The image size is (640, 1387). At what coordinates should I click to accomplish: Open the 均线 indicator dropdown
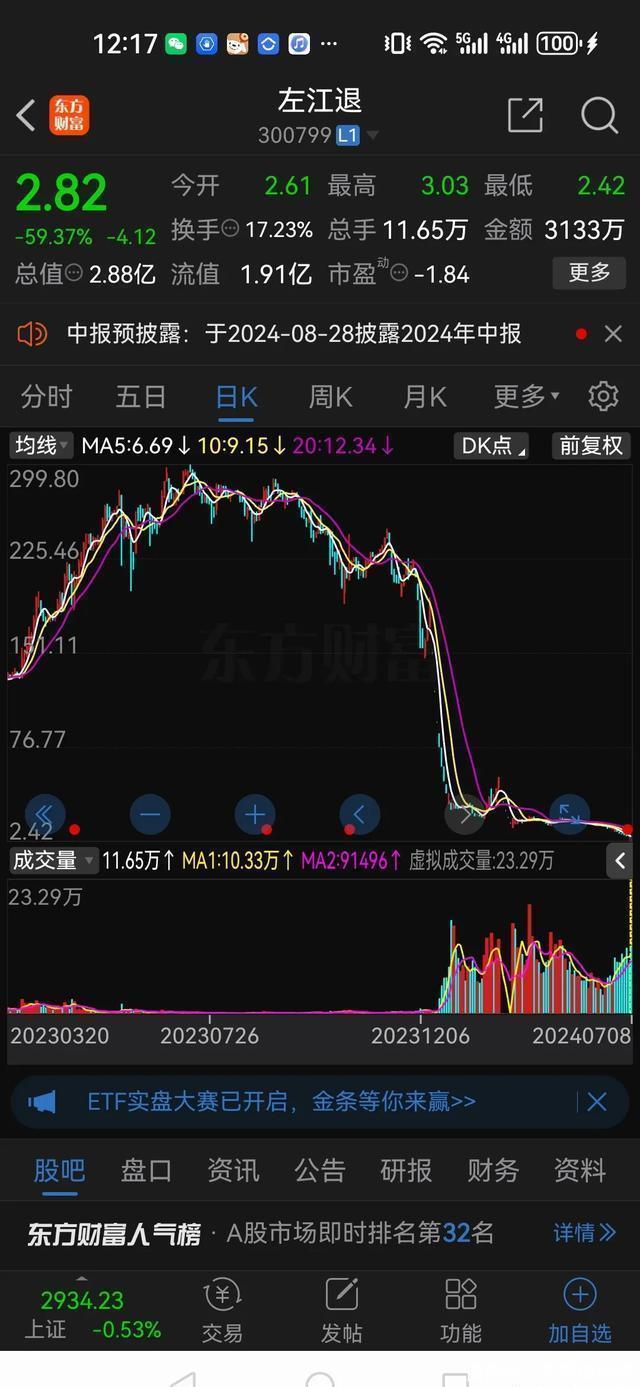click(41, 446)
